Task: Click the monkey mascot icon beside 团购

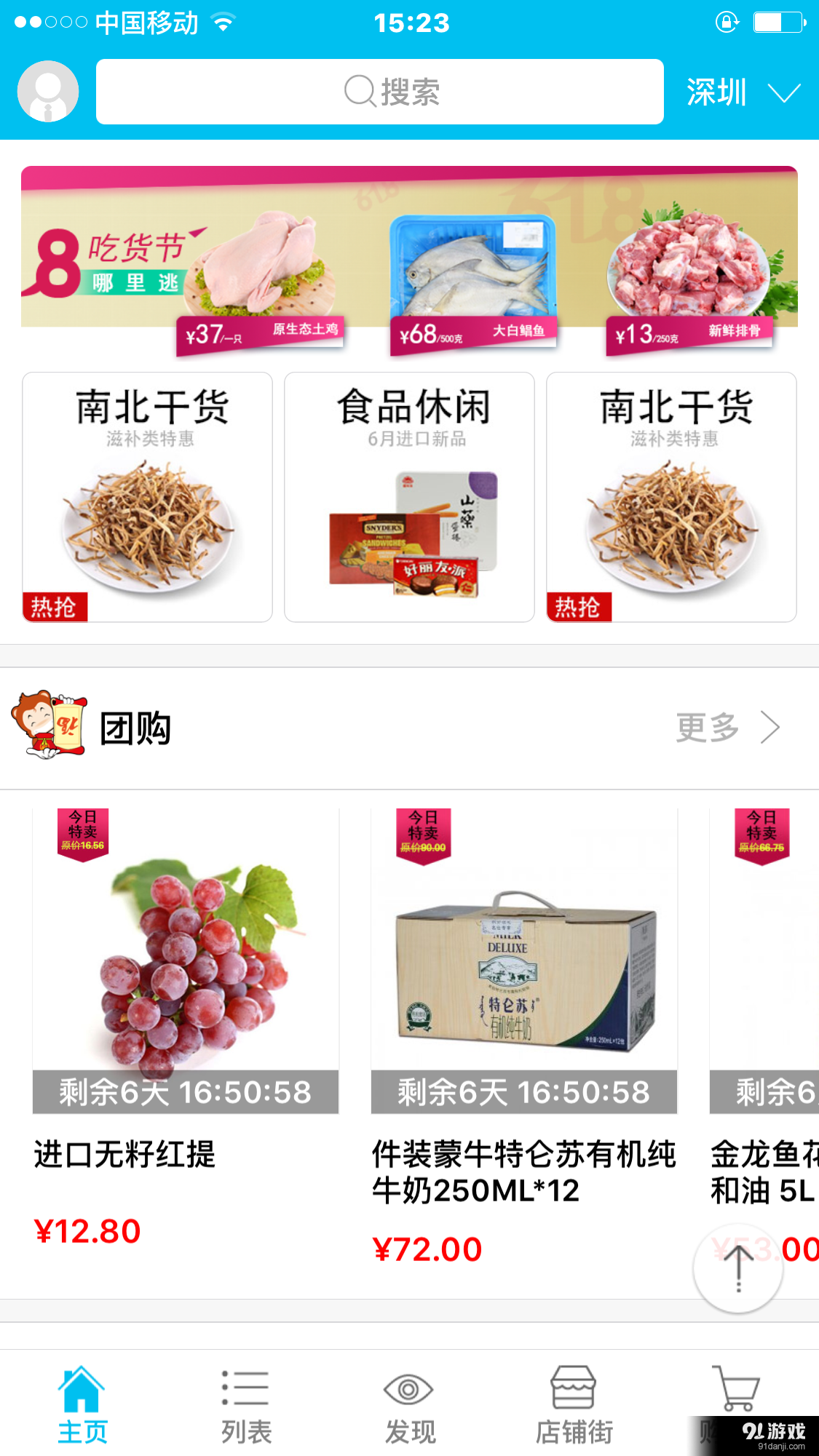Action: (x=48, y=725)
